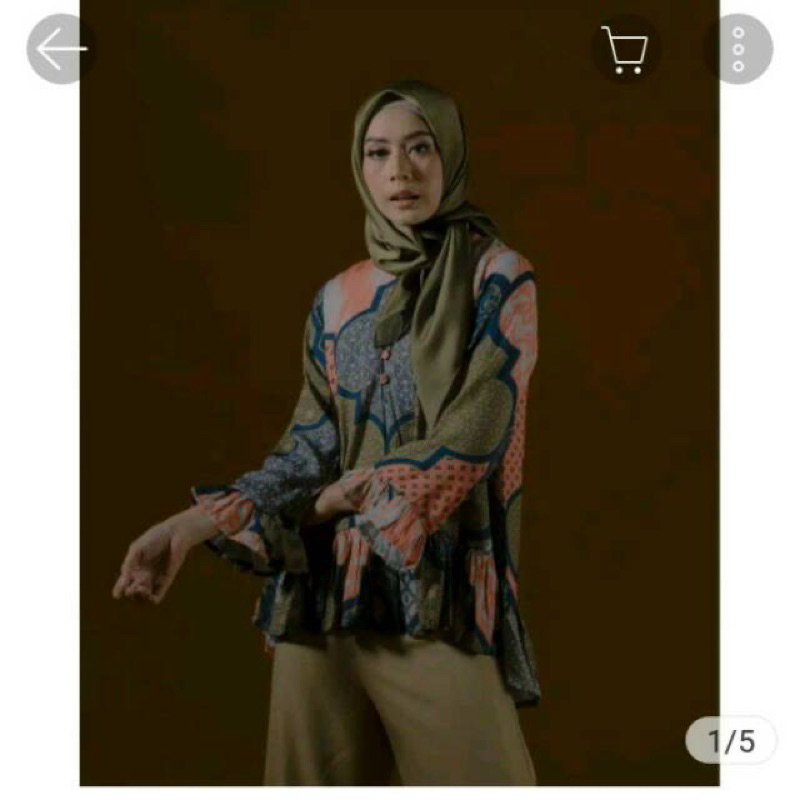Open the three-dot overflow menu

[x=738, y=49]
